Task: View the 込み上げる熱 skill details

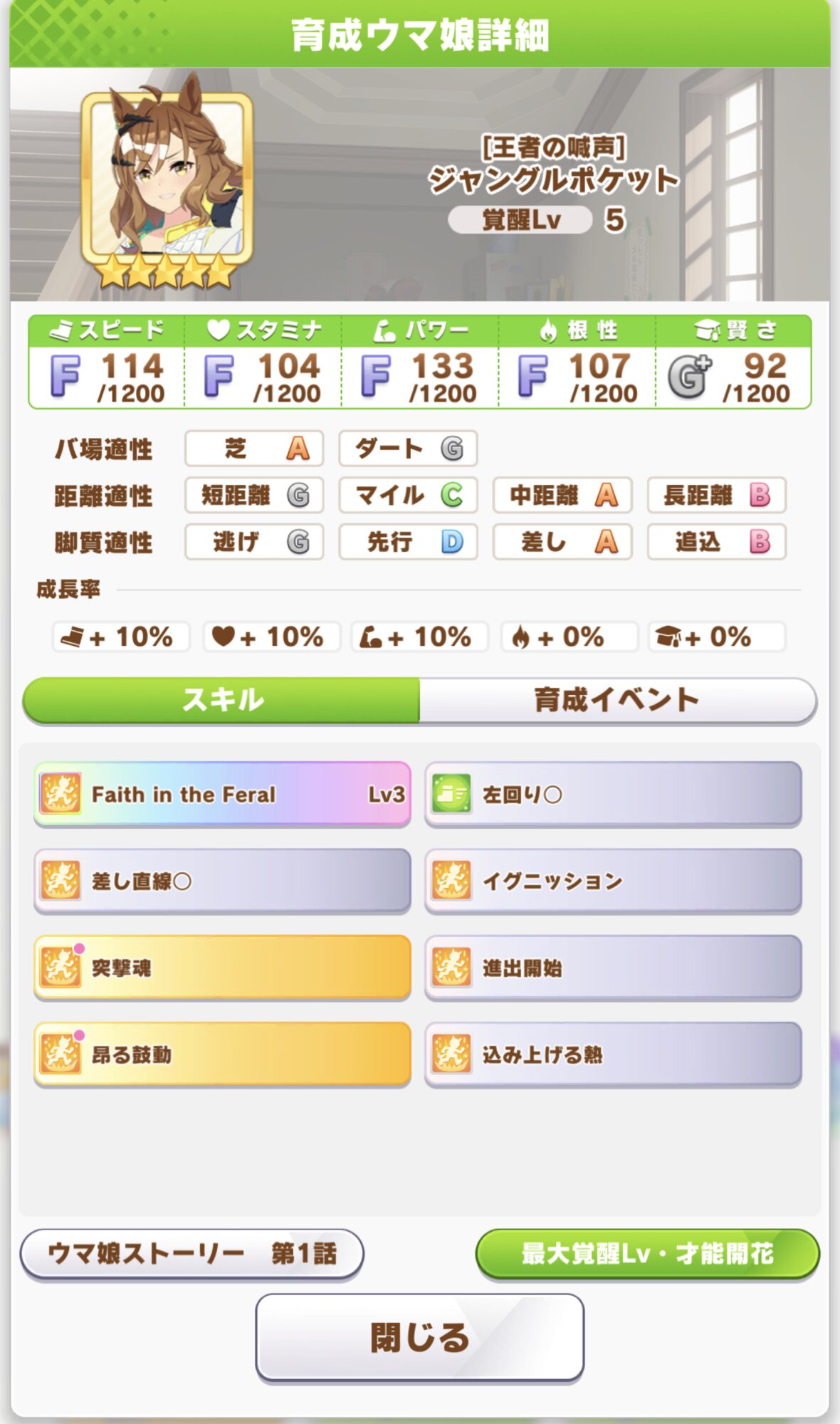Action: pos(613,1054)
